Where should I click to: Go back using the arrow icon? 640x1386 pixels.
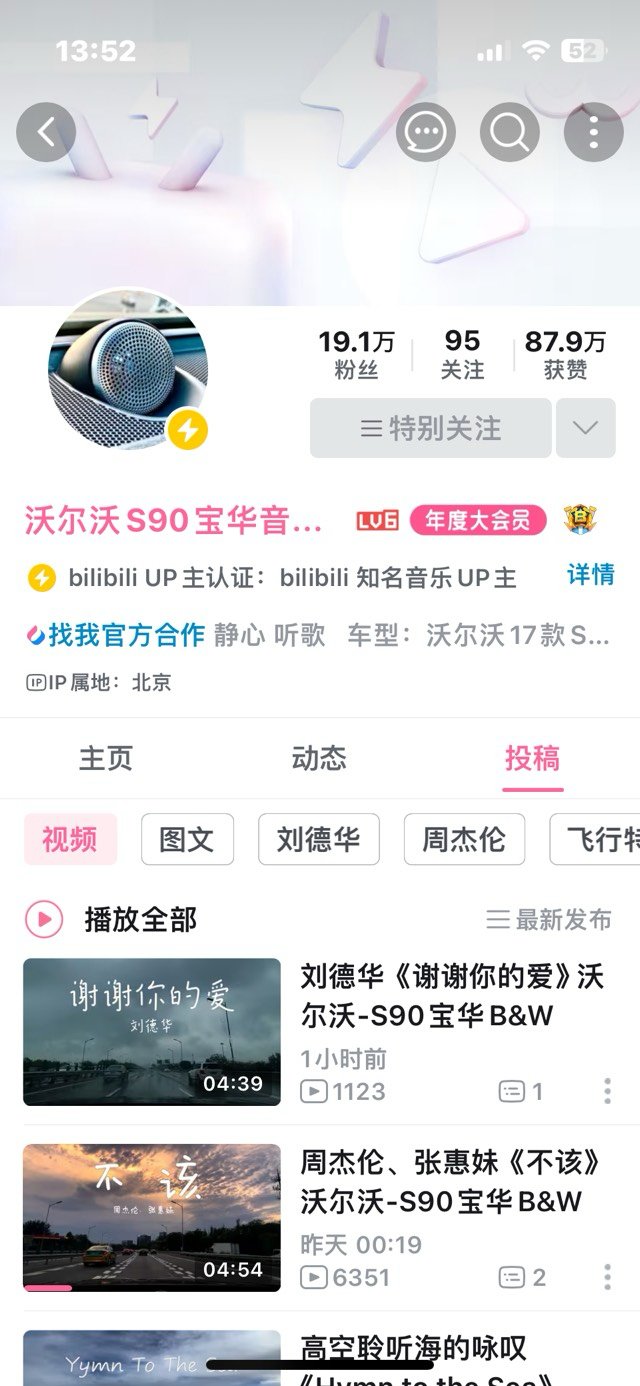[46, 132]
